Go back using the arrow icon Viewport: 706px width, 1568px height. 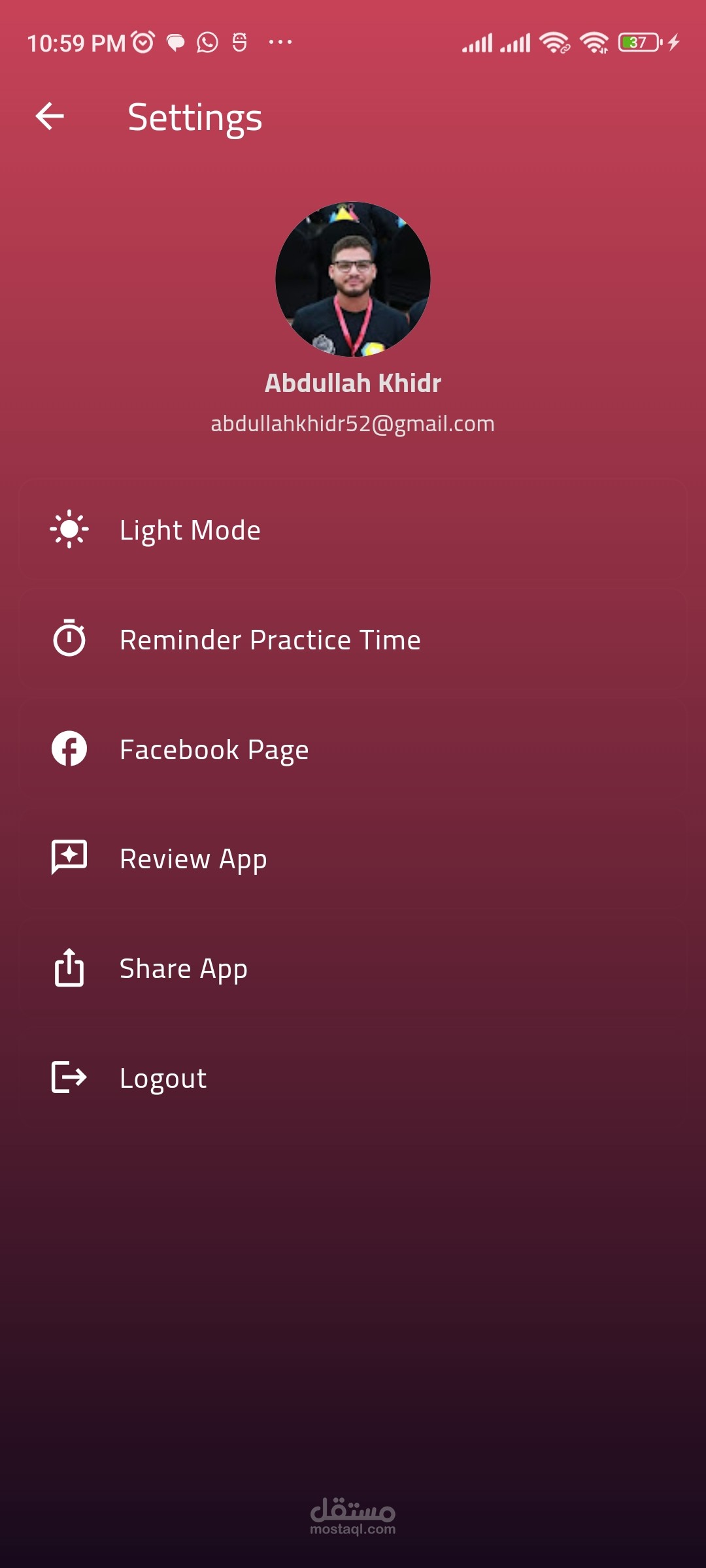(x=50, y=117)
